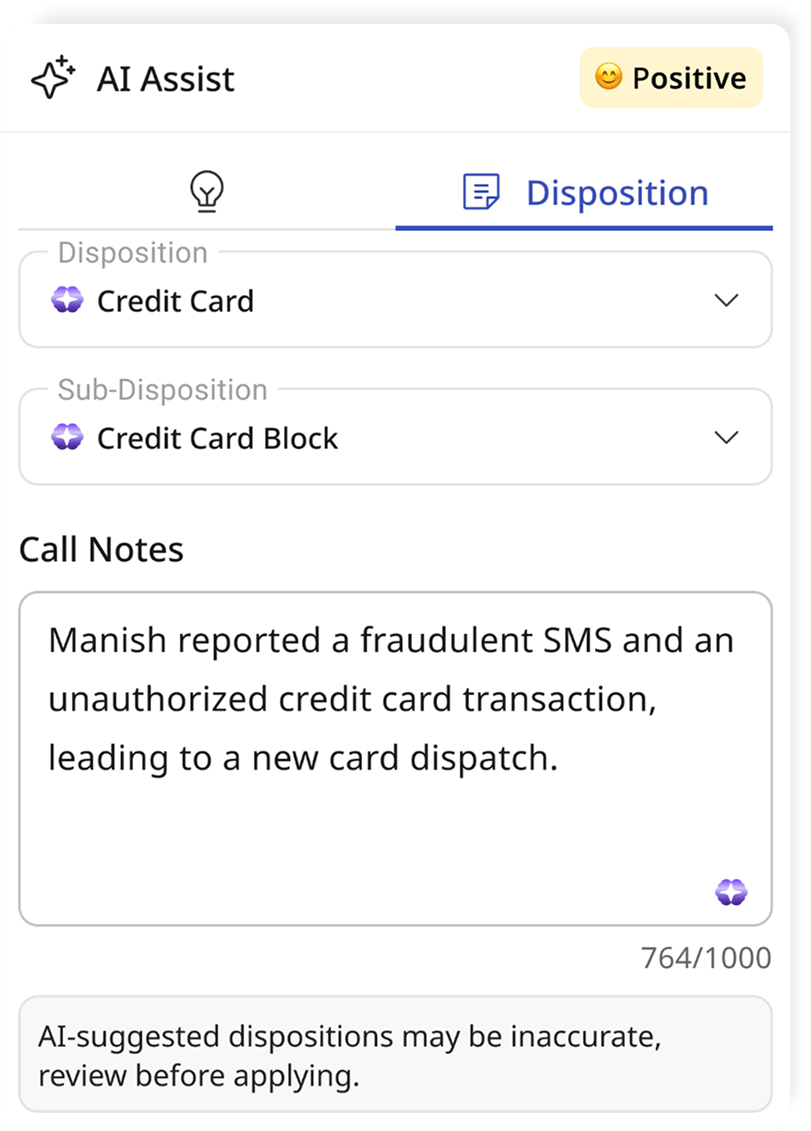Viewport: 811px width, 1131px height.
Task: Select the Disposition tab
Action: tap(585, 192)
